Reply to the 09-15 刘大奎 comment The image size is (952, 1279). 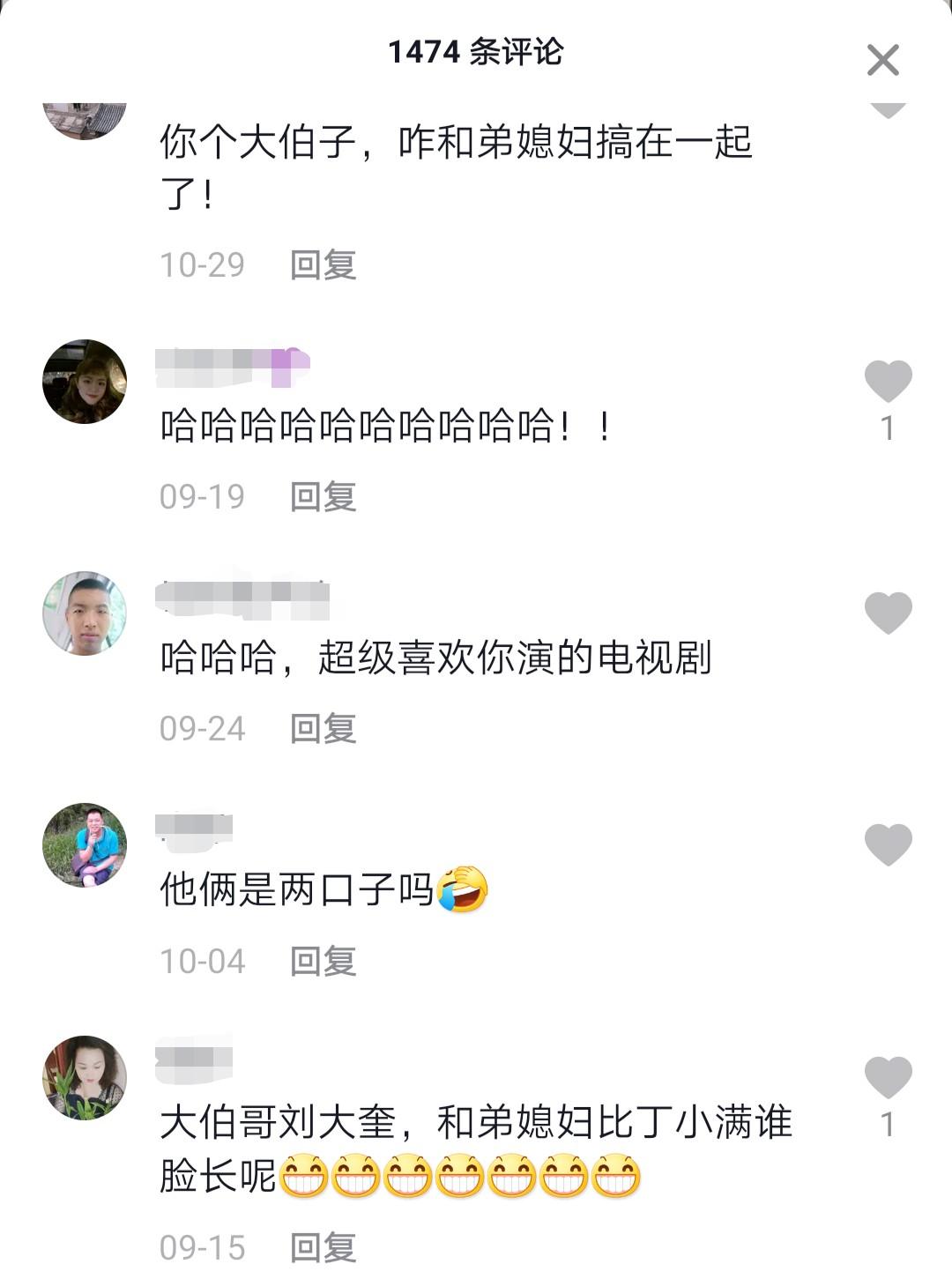pos(323,1247)
